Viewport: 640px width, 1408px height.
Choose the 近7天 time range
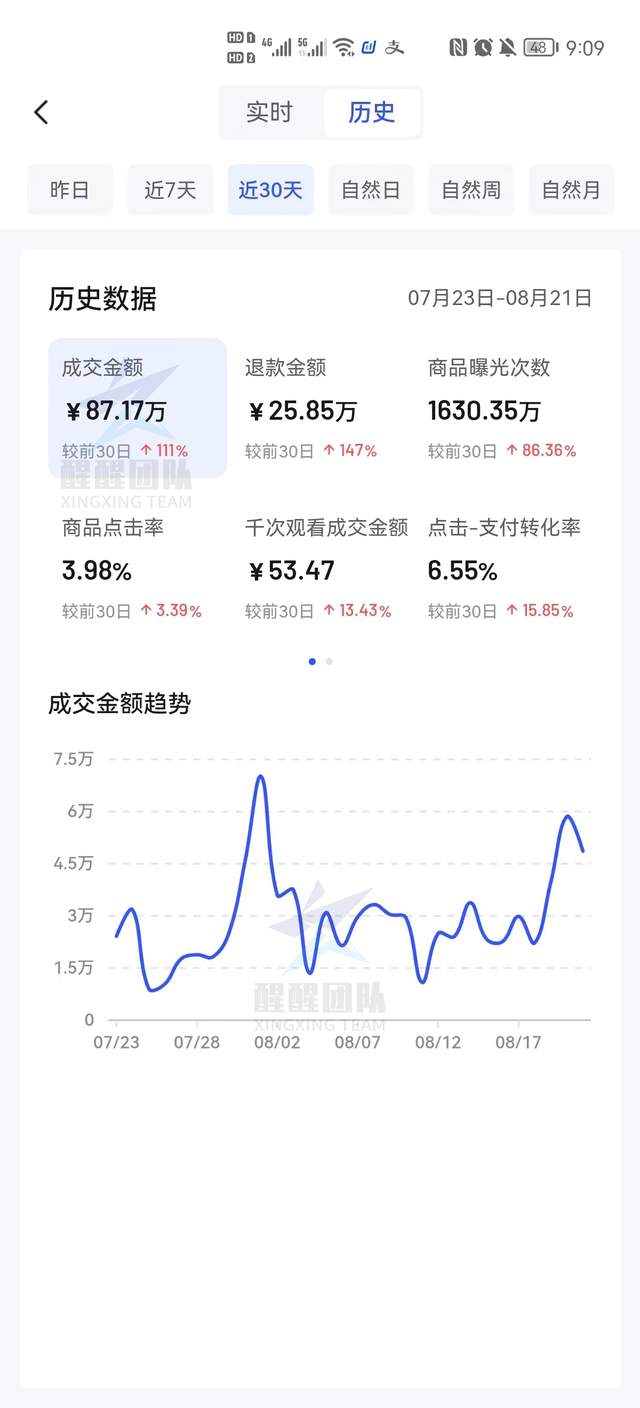(170, 190)
